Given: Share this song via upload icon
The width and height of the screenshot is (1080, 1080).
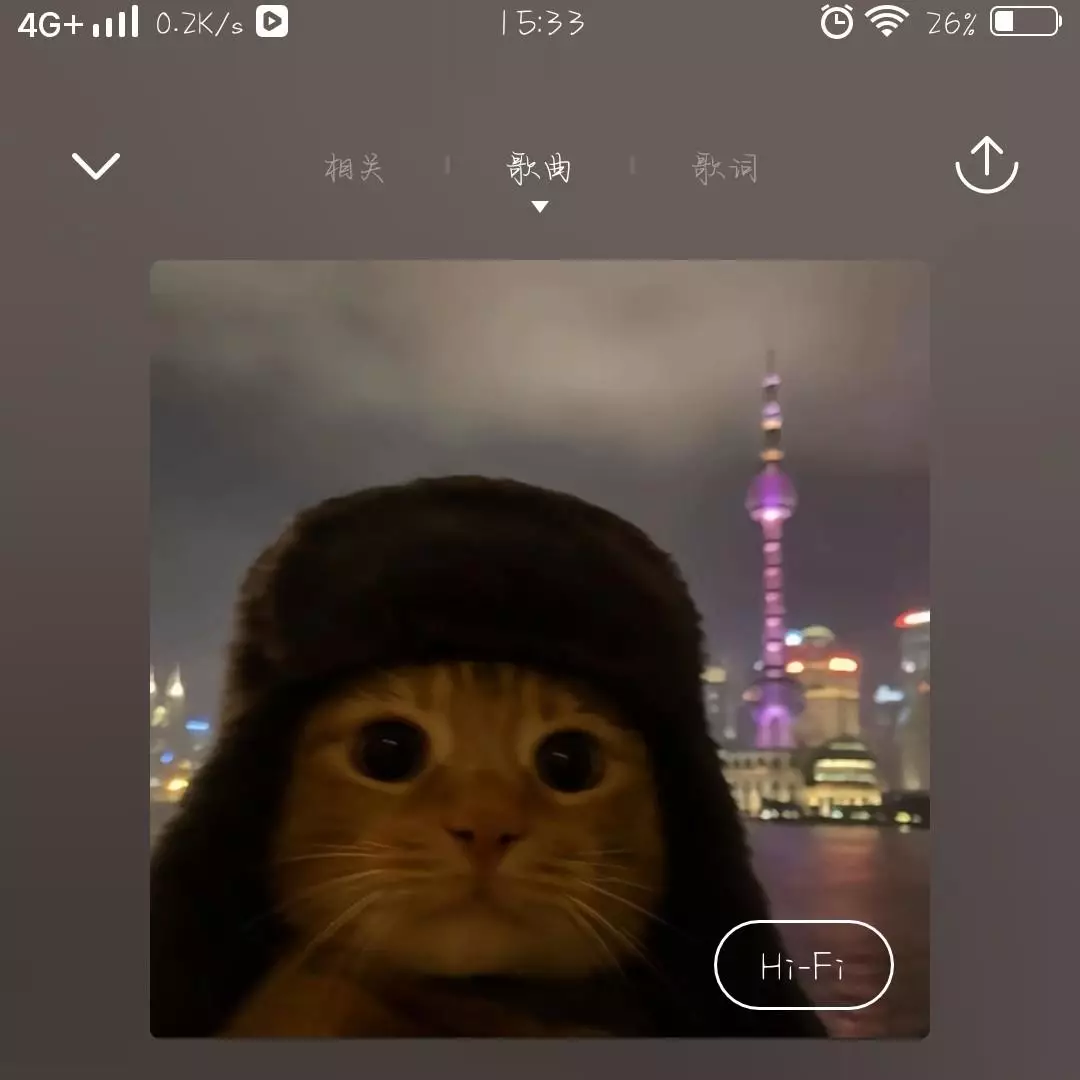Looking at the screenshot, I should coord(986,165).
